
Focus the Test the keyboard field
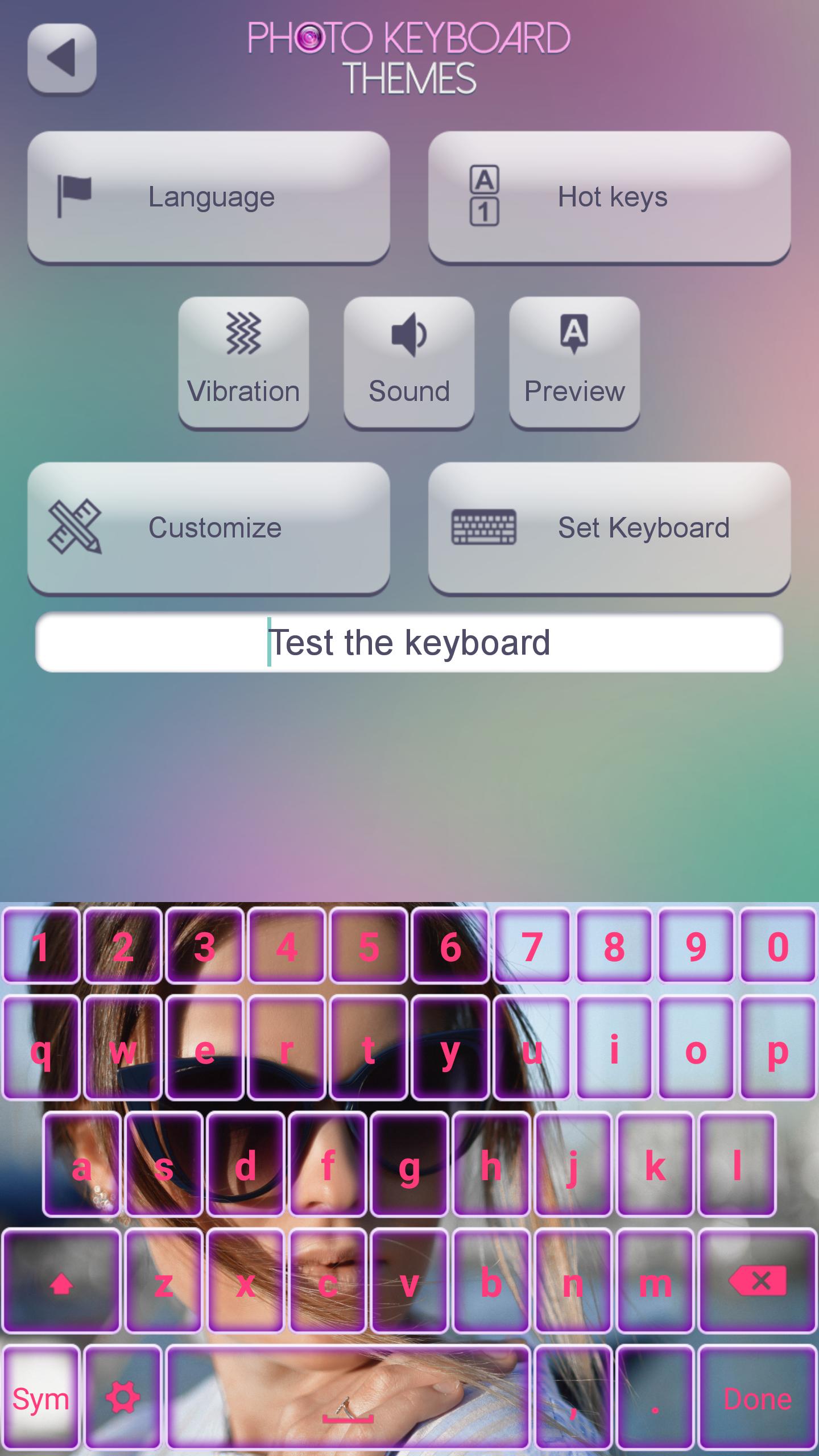[x=409, y=642]
